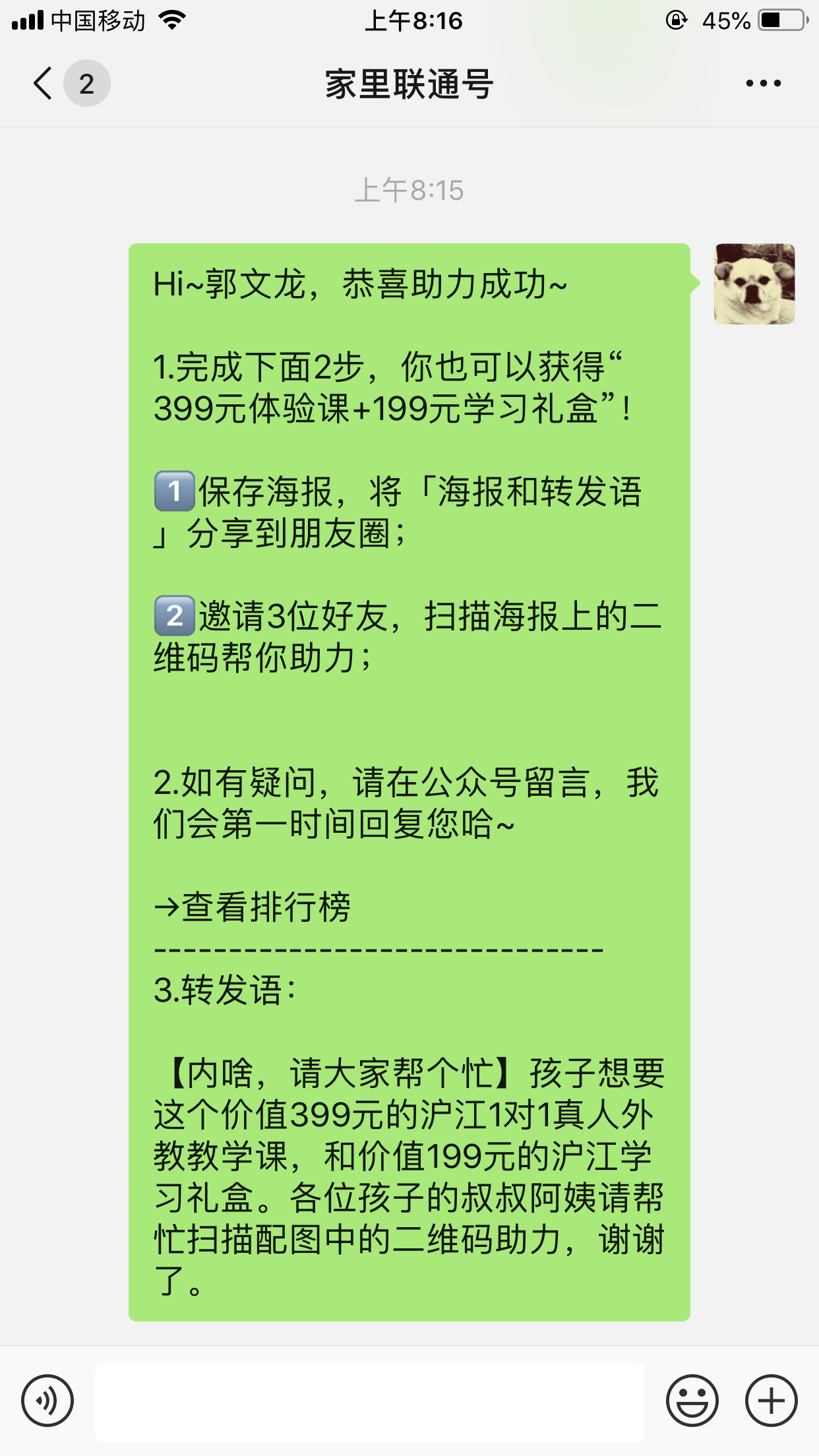This screenshot has height=1456, width=819.
Task: Open the chat overflow menu
Action: pyautogui.click(x=763, y=84)
